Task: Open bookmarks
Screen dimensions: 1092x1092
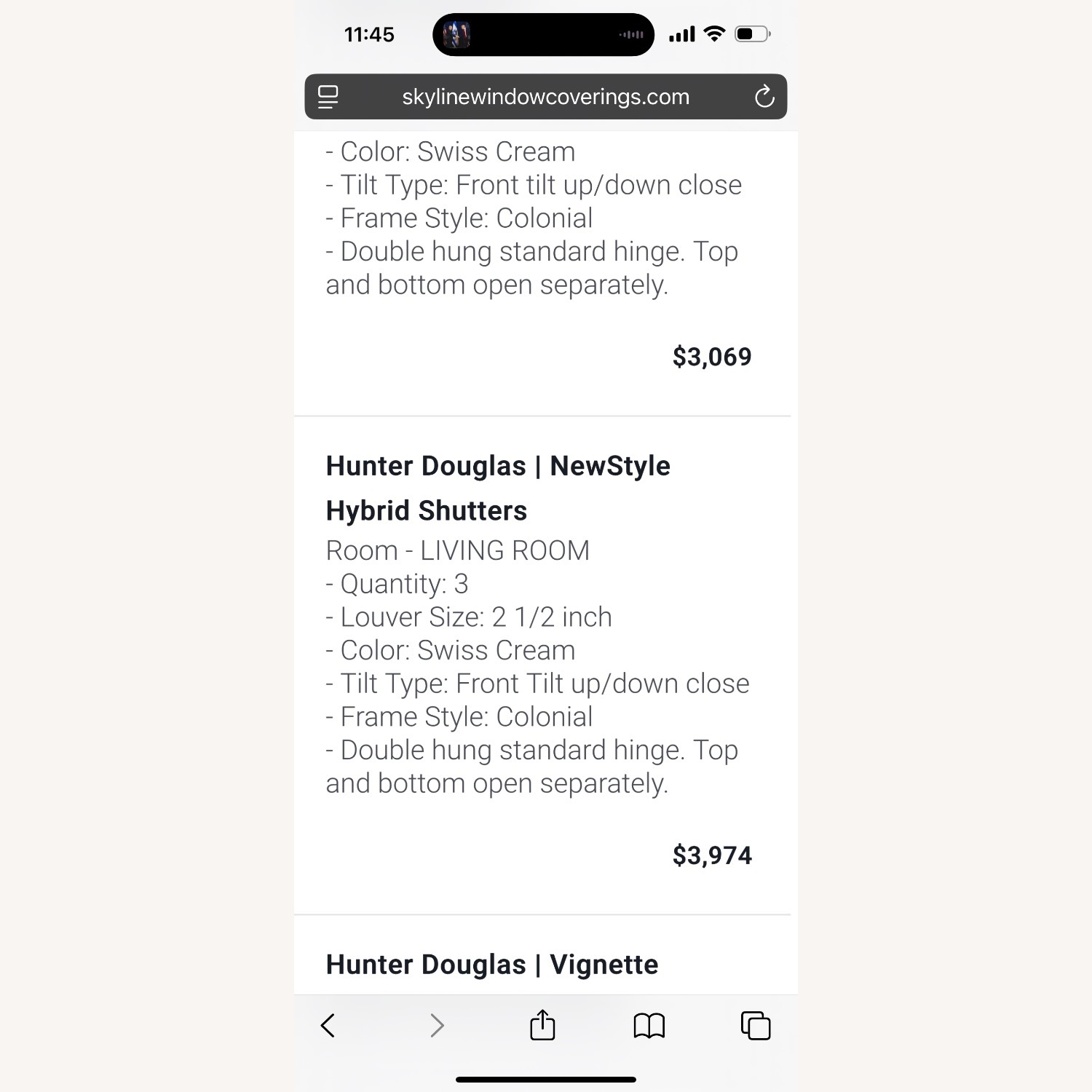Action: (649, 1025)
